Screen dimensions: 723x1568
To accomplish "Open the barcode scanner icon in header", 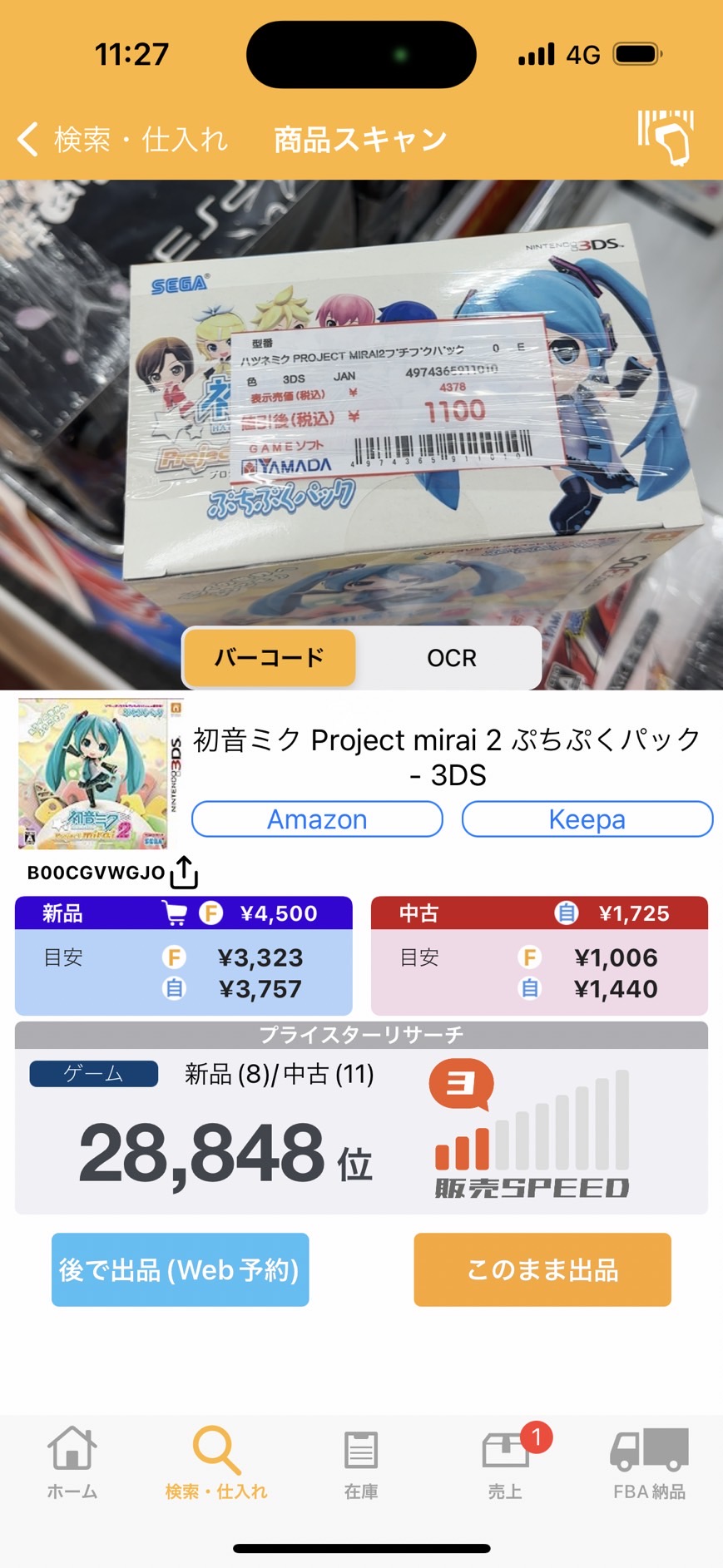I will click(x=666, y=137).
